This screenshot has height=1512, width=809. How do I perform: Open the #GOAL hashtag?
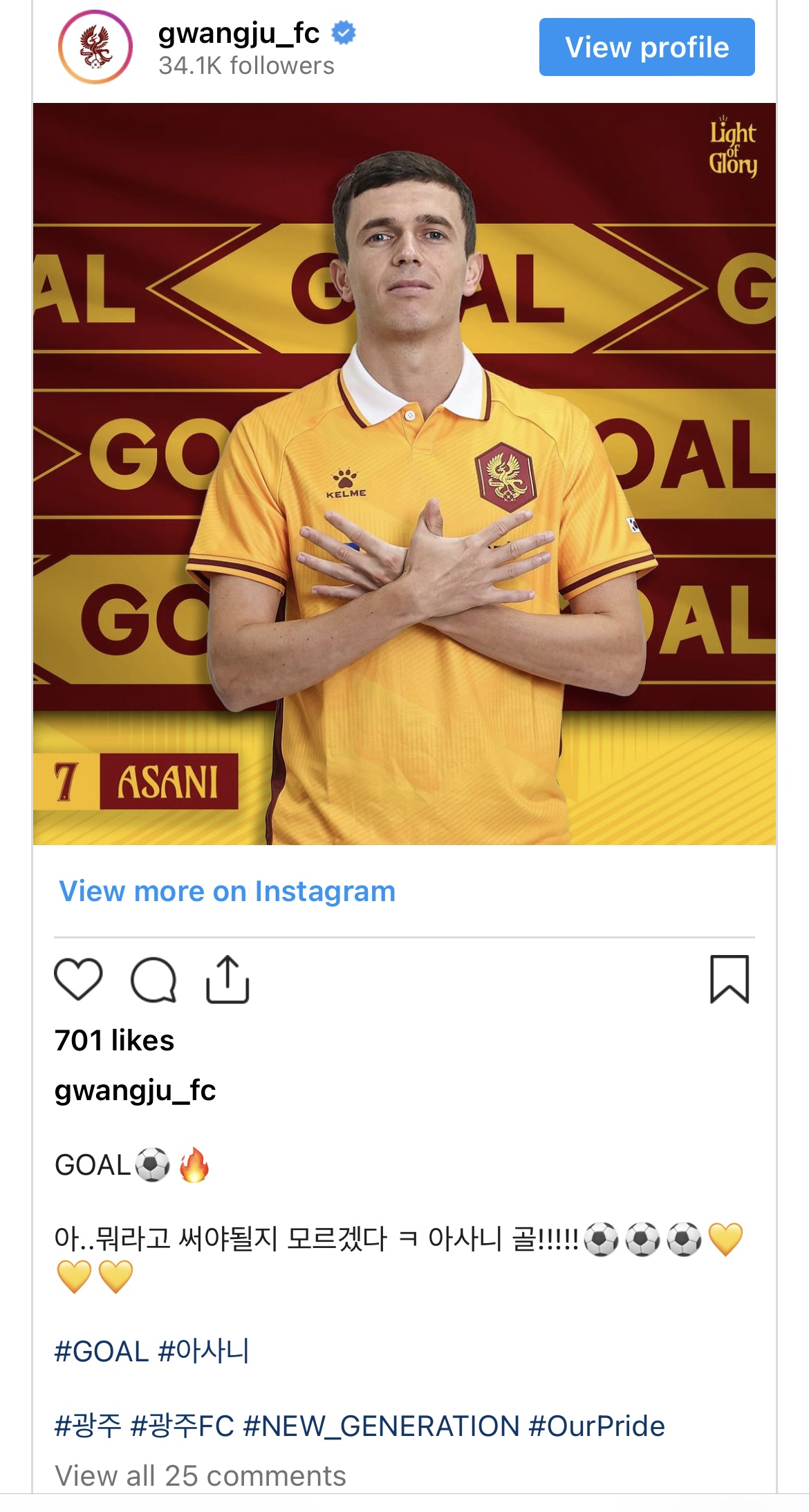[x=102, y=1351]
